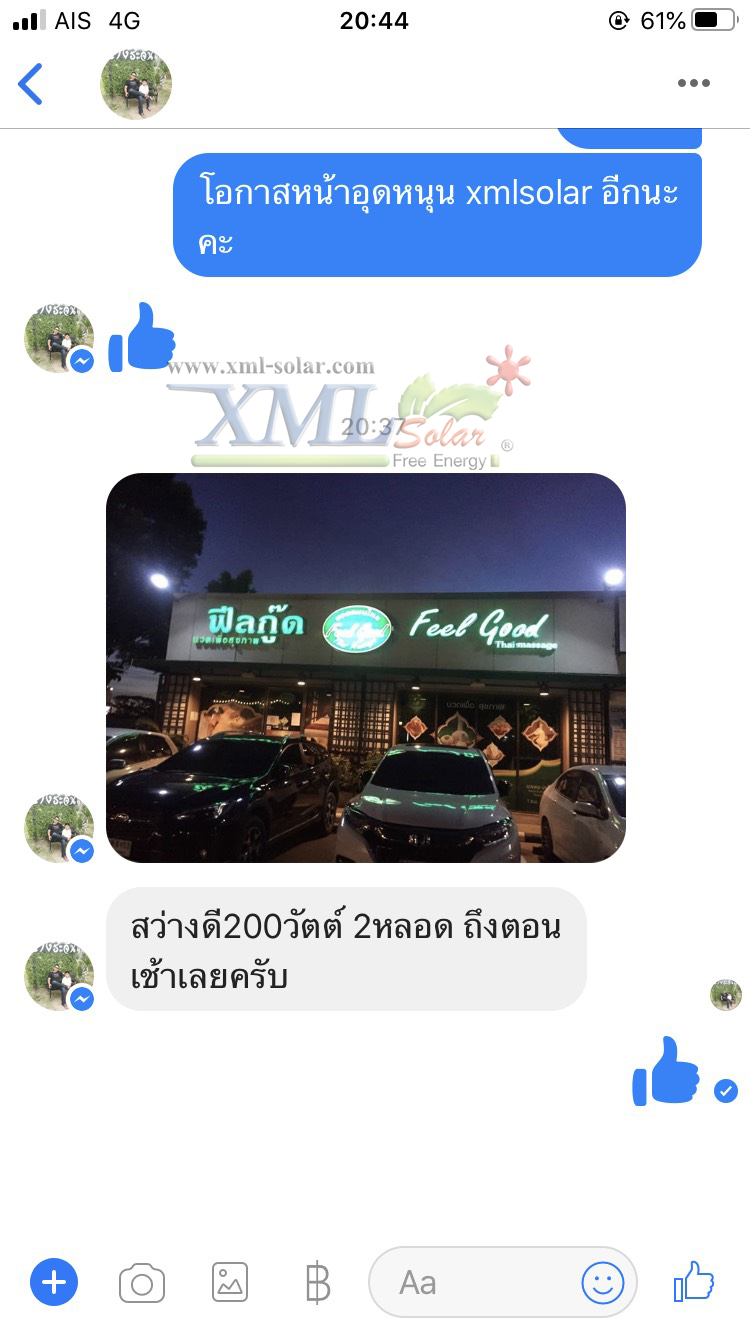This screenshot has width=750, height=1334.
Task: Send a thumbs up with the like icon
Action: [x=692, y=1282]
